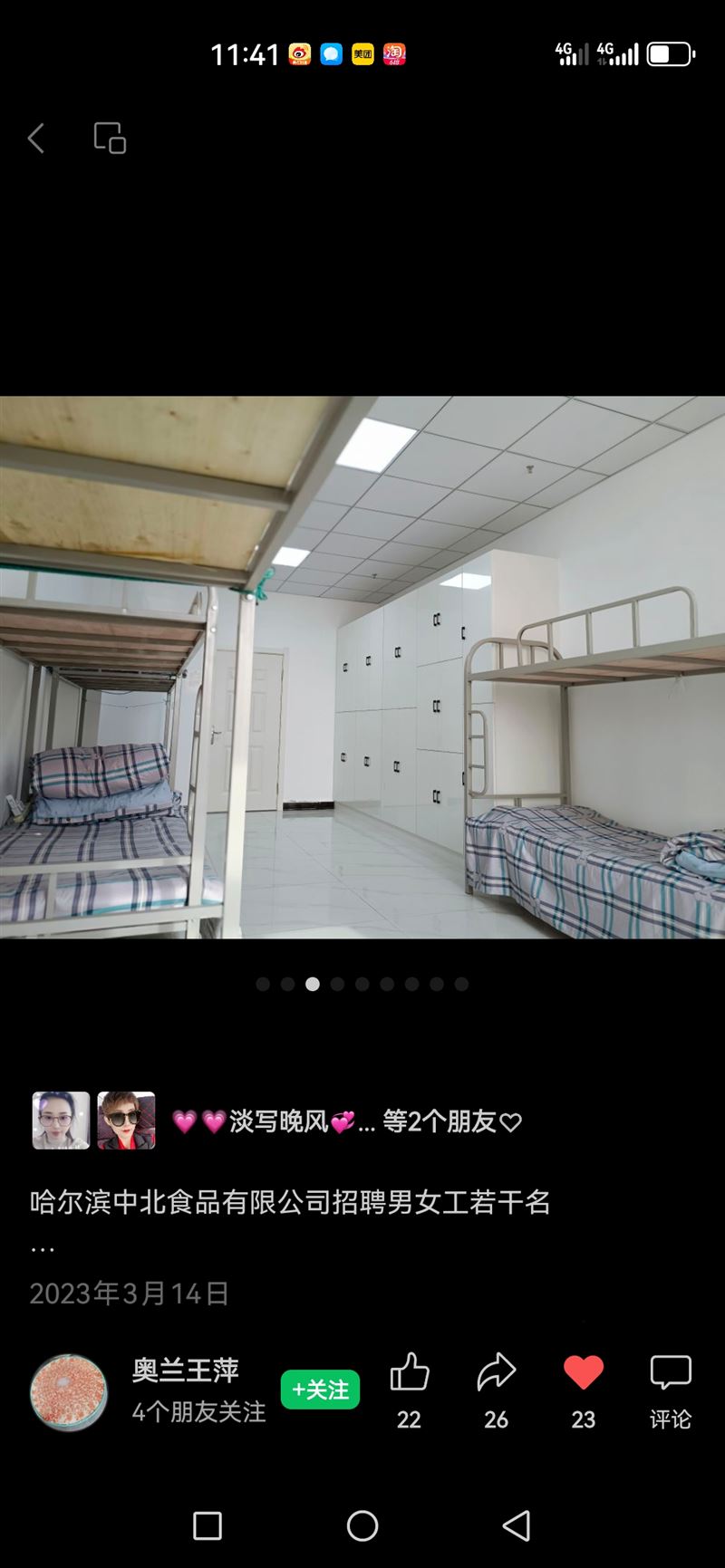This screenshot has height=1568, width=725.
Task: Open 奥兰王萍's profile avatar
Action: [69, 1392]
